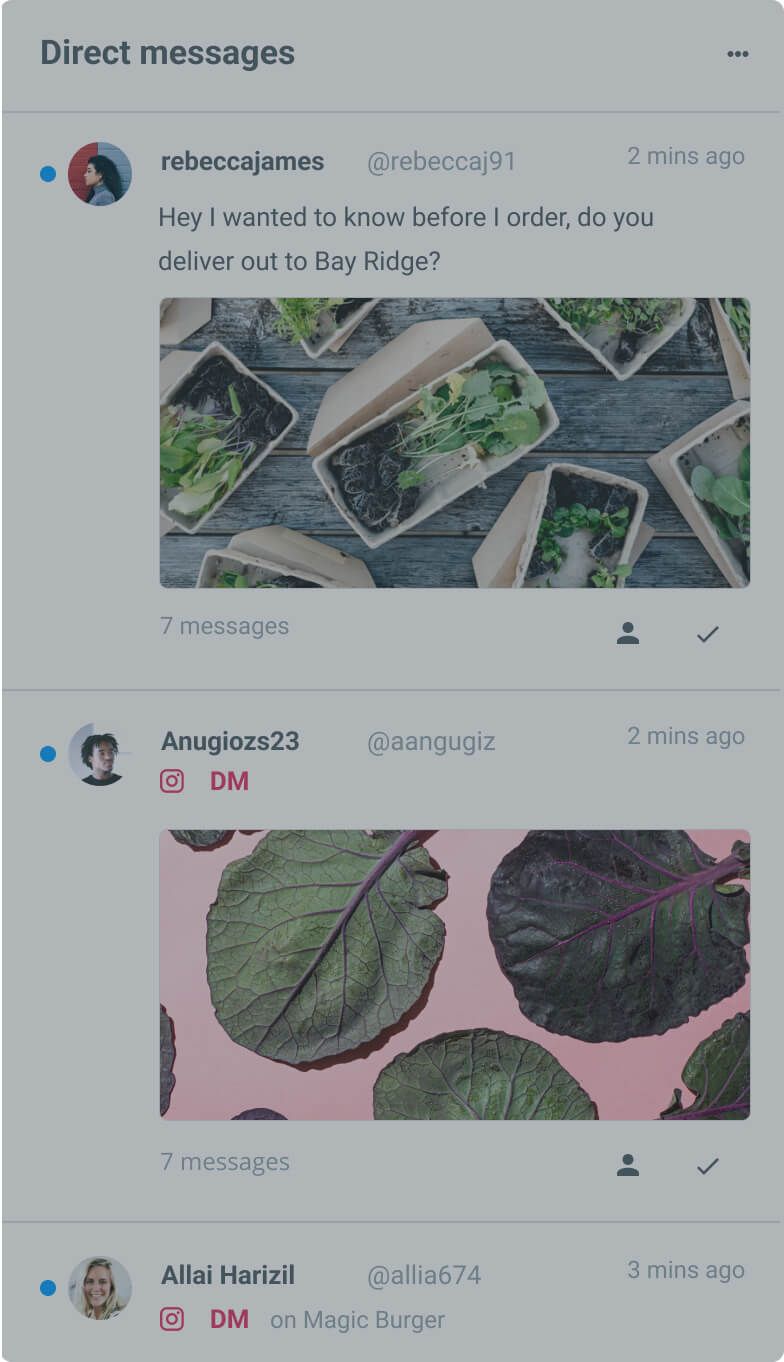
Task: Mark Anugiozs23's conversation as done
Action: point(708,1165)
